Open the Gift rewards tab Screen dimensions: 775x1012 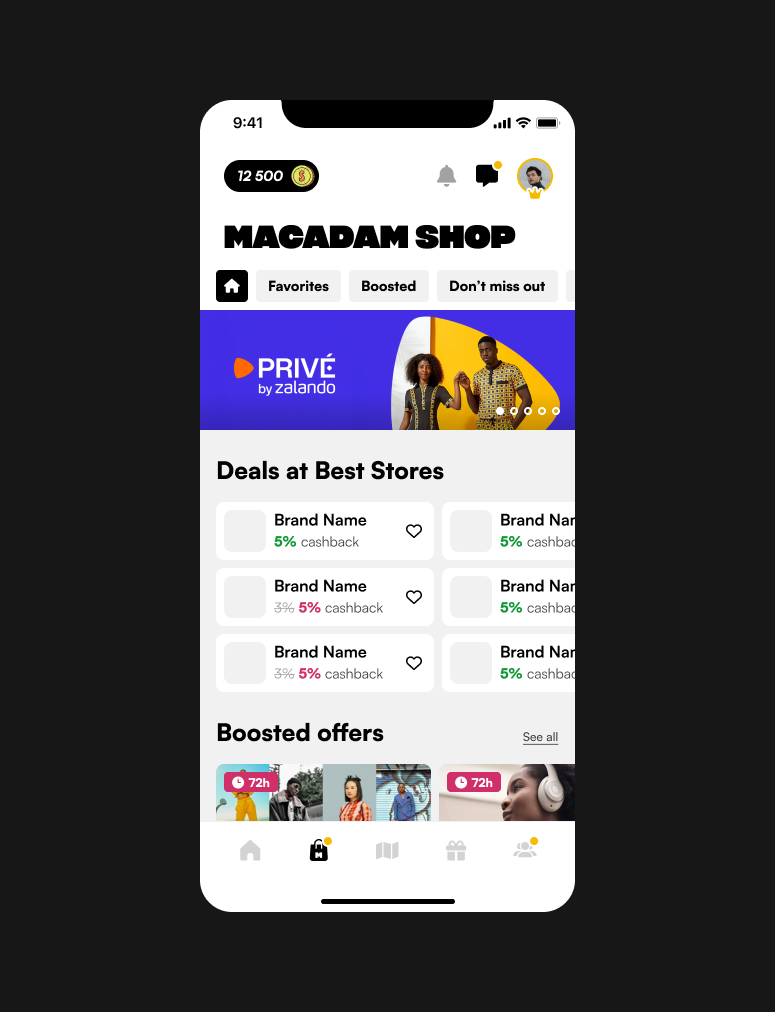click(x=456, y=851)
